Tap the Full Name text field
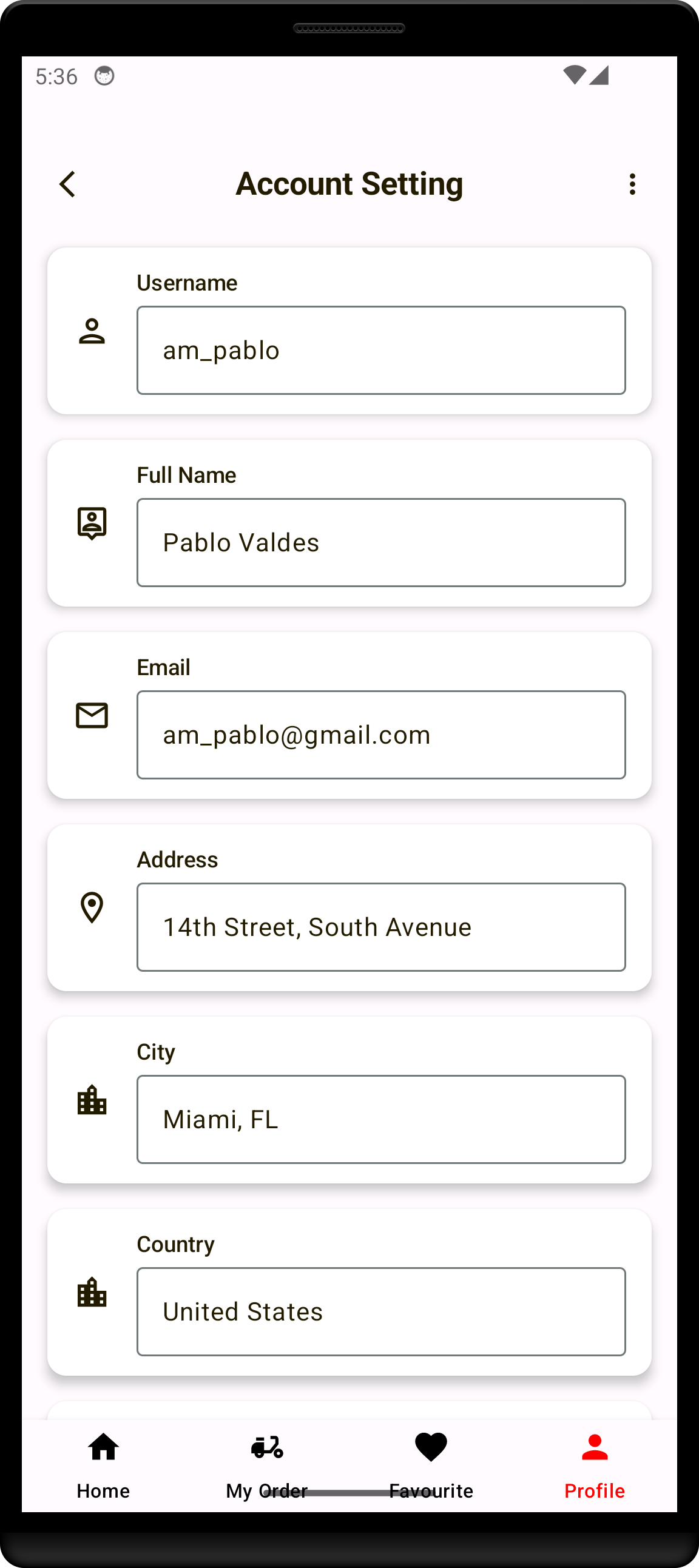 coord(380,542)
